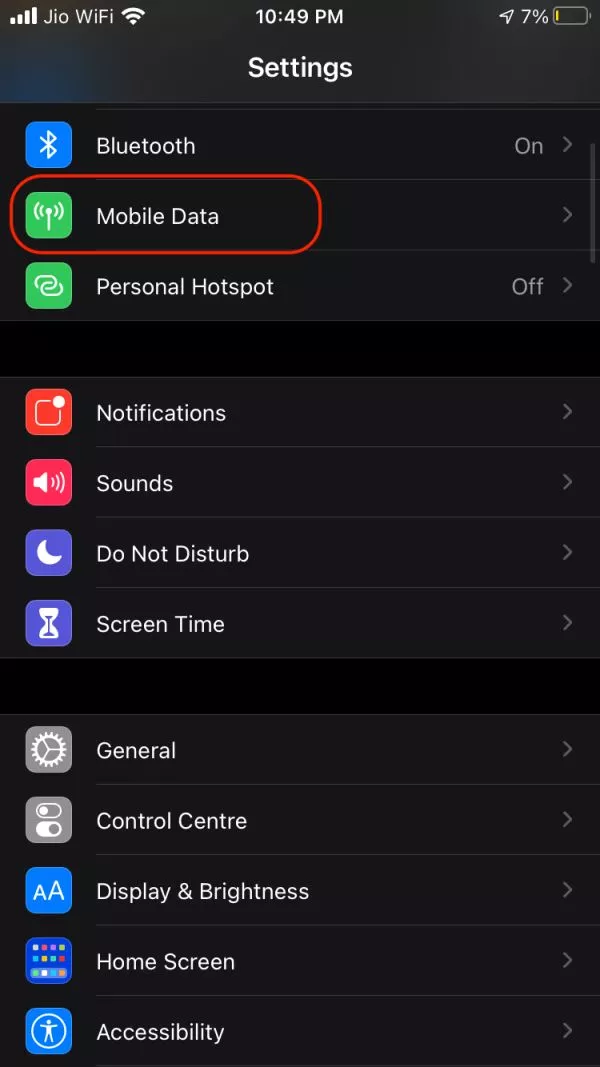Select Home Screen settings

(300, 961)
